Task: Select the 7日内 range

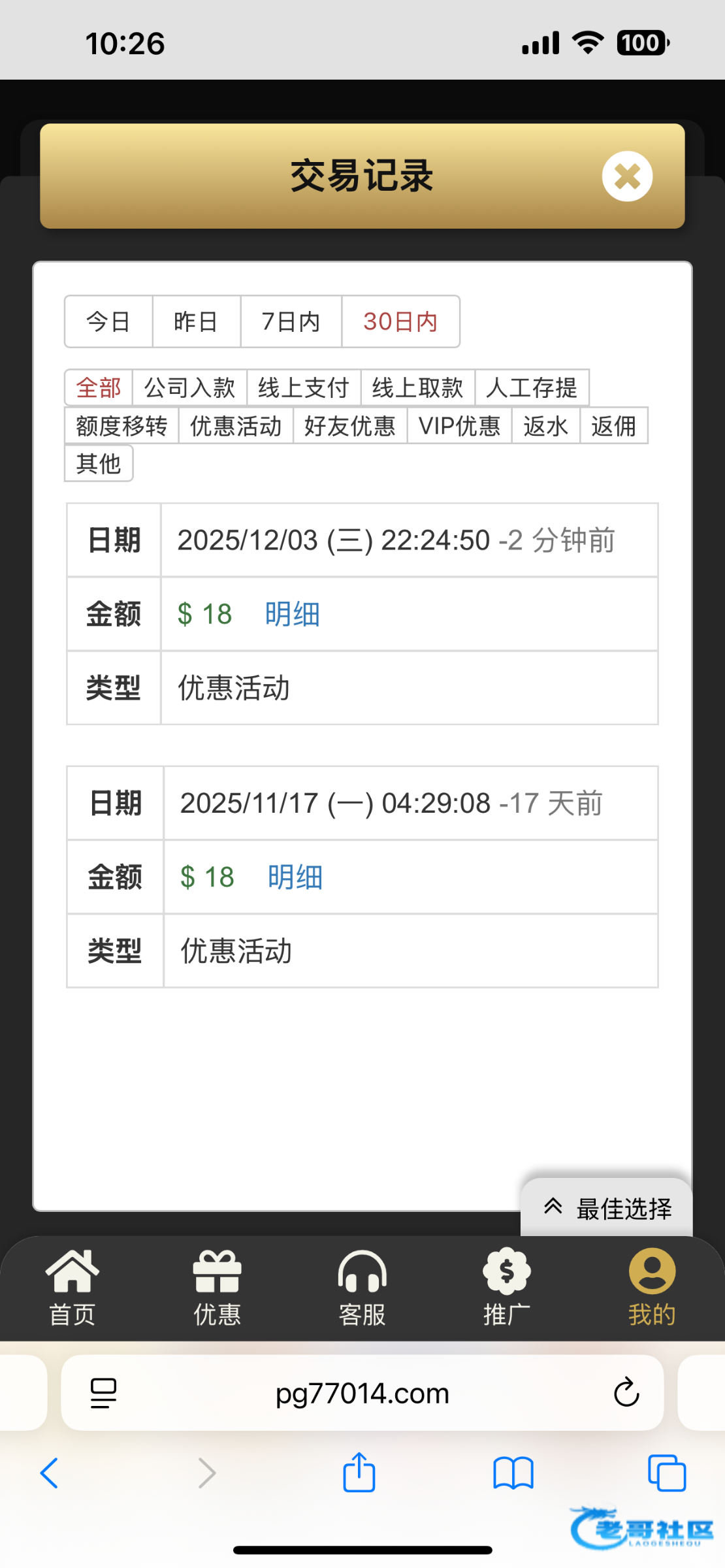Action: pyautogui.click(x=291, y=321)
